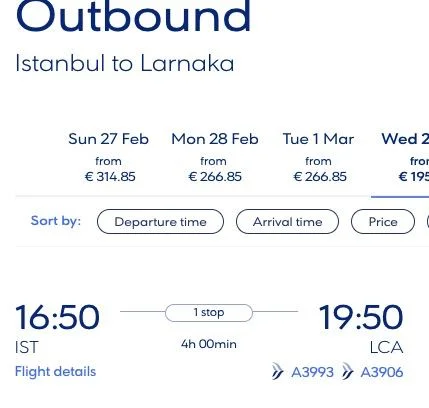The height and width of the screenshot is (408, 429).
Task: Choose the Tue 1 Mar date
Action: pyautogui.click(x=319, y=157)
